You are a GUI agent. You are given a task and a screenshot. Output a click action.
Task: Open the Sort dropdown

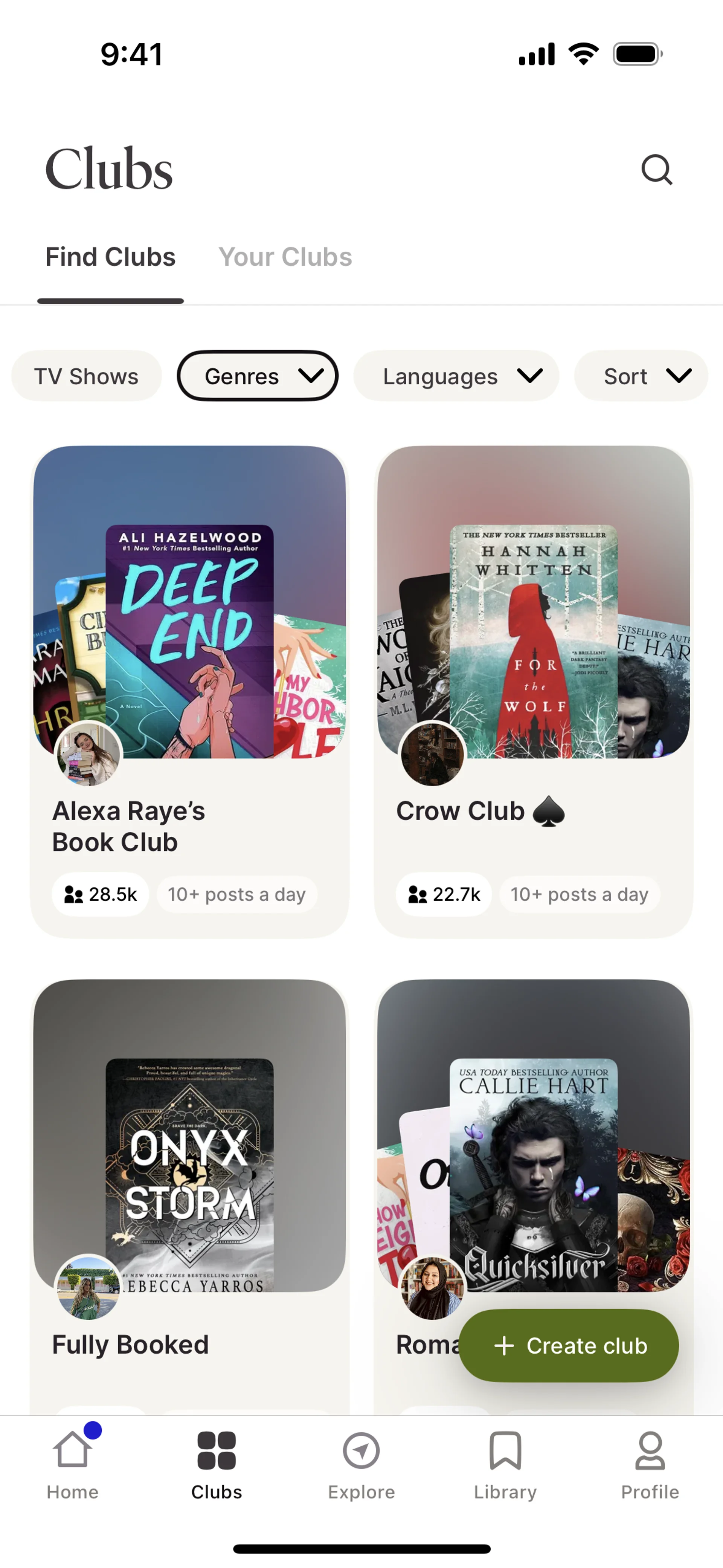[641, 376]
